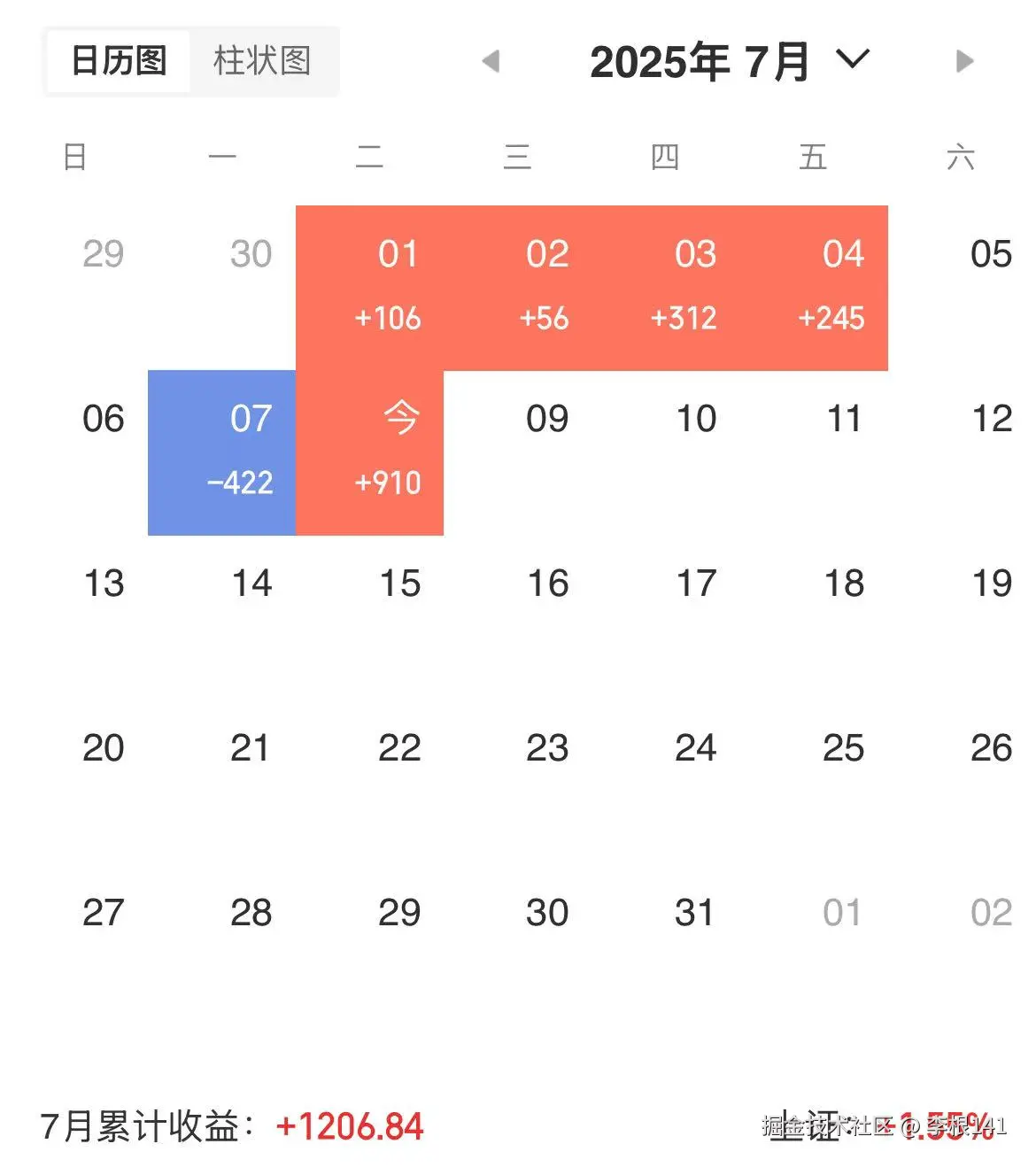Select July 2 showing +56 profit

pos(545,283)
